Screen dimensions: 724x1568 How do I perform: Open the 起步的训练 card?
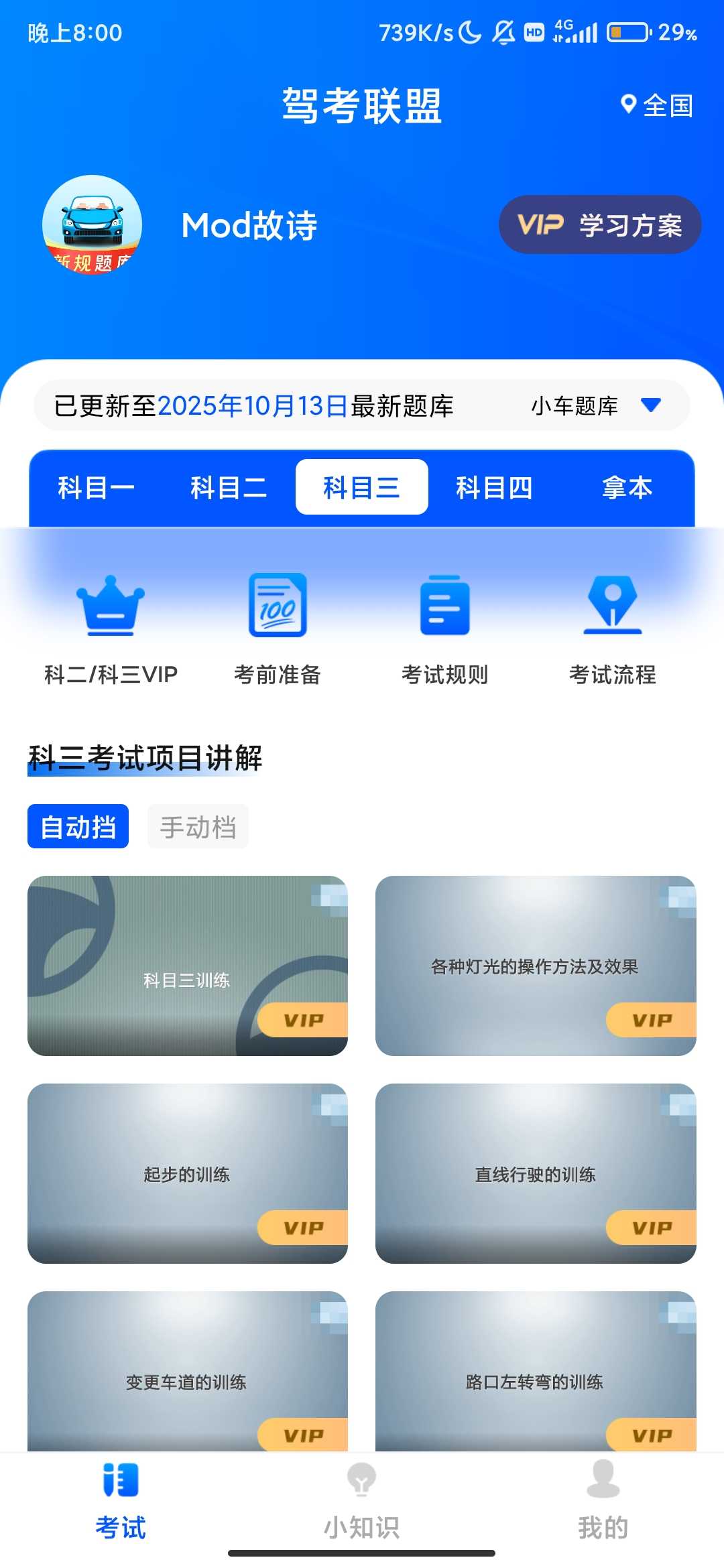[x=187, y=1173]
